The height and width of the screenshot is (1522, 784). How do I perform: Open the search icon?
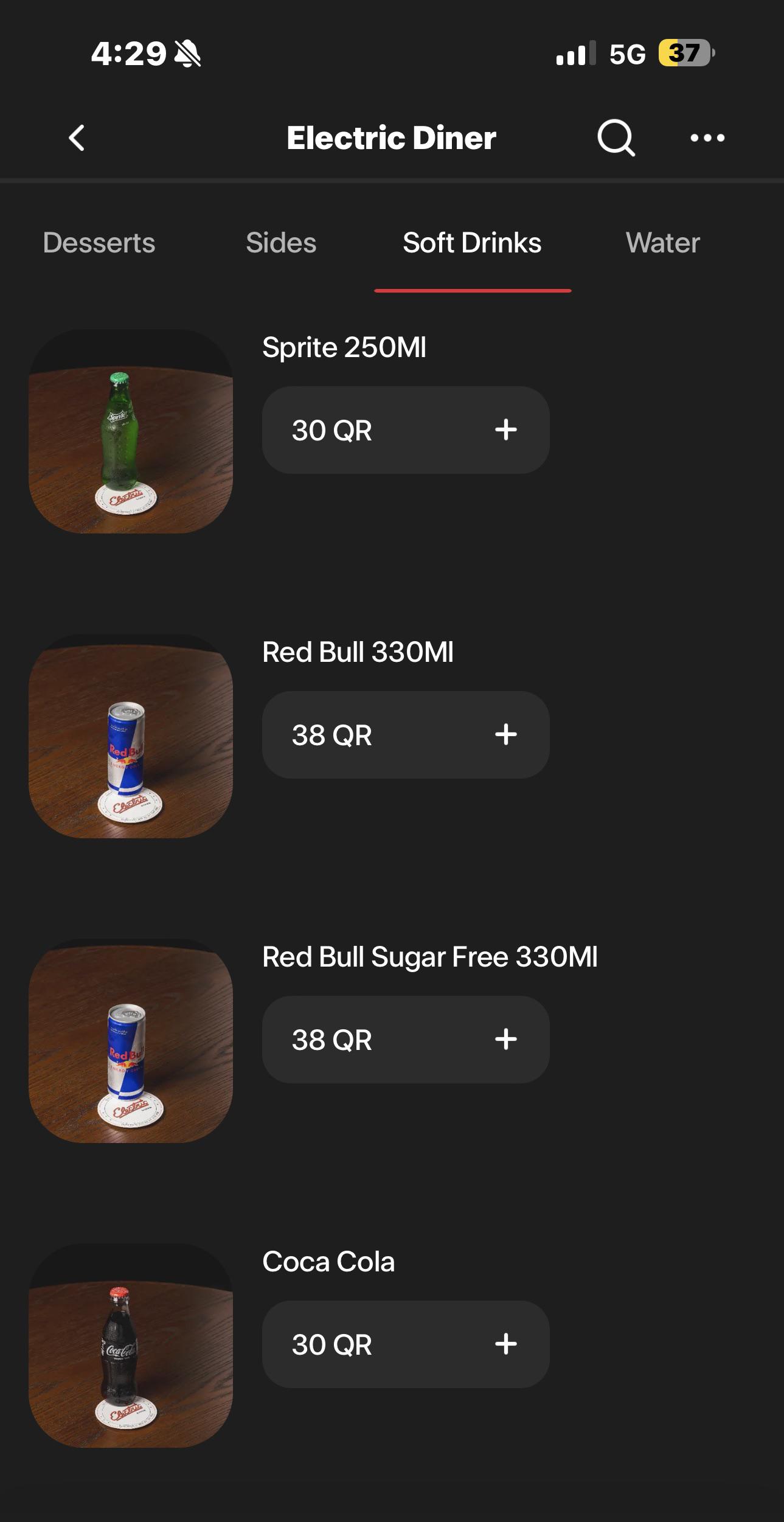click(x=616, y=137)
